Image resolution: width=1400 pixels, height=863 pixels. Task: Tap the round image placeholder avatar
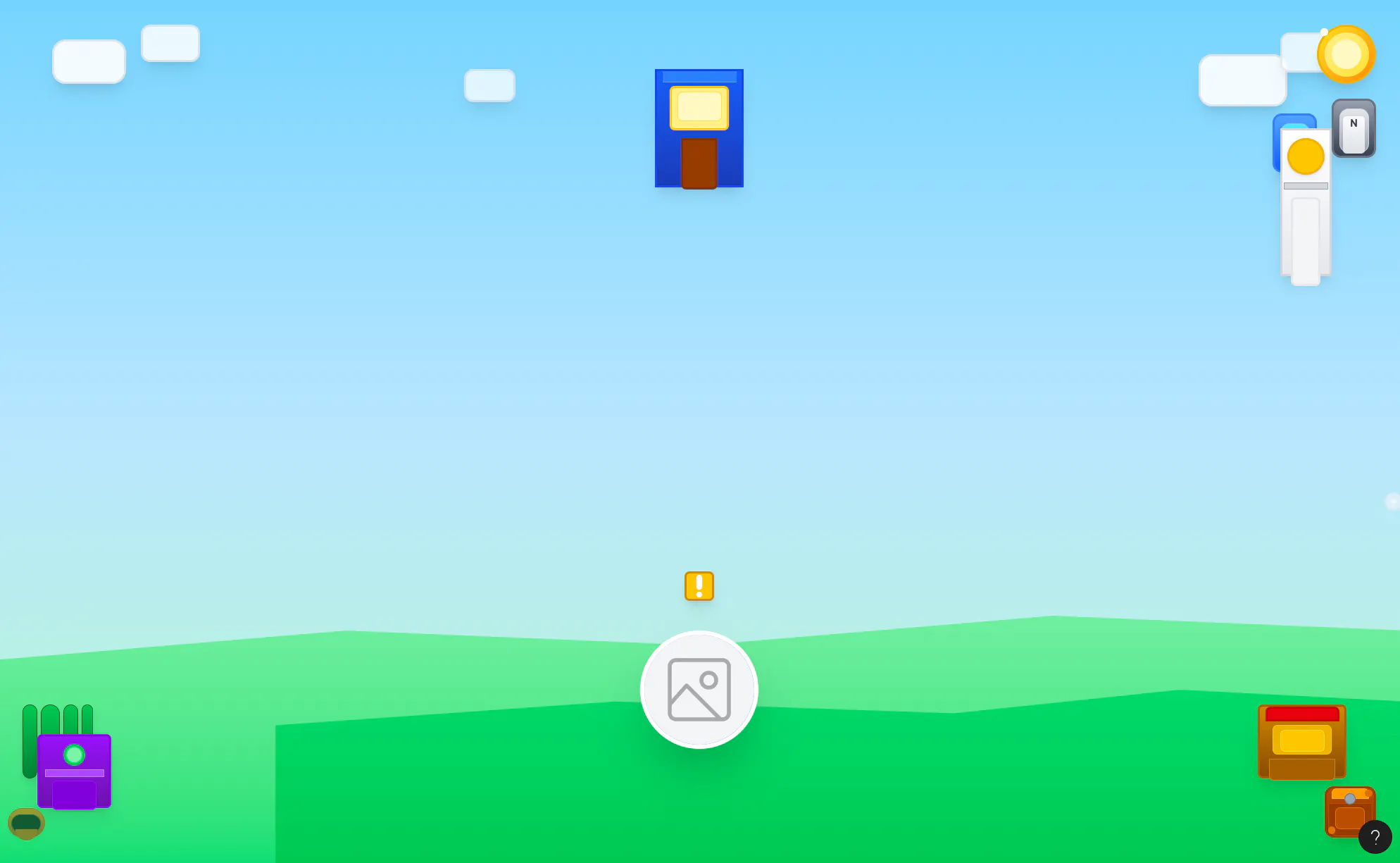click(x=699, y=689)
